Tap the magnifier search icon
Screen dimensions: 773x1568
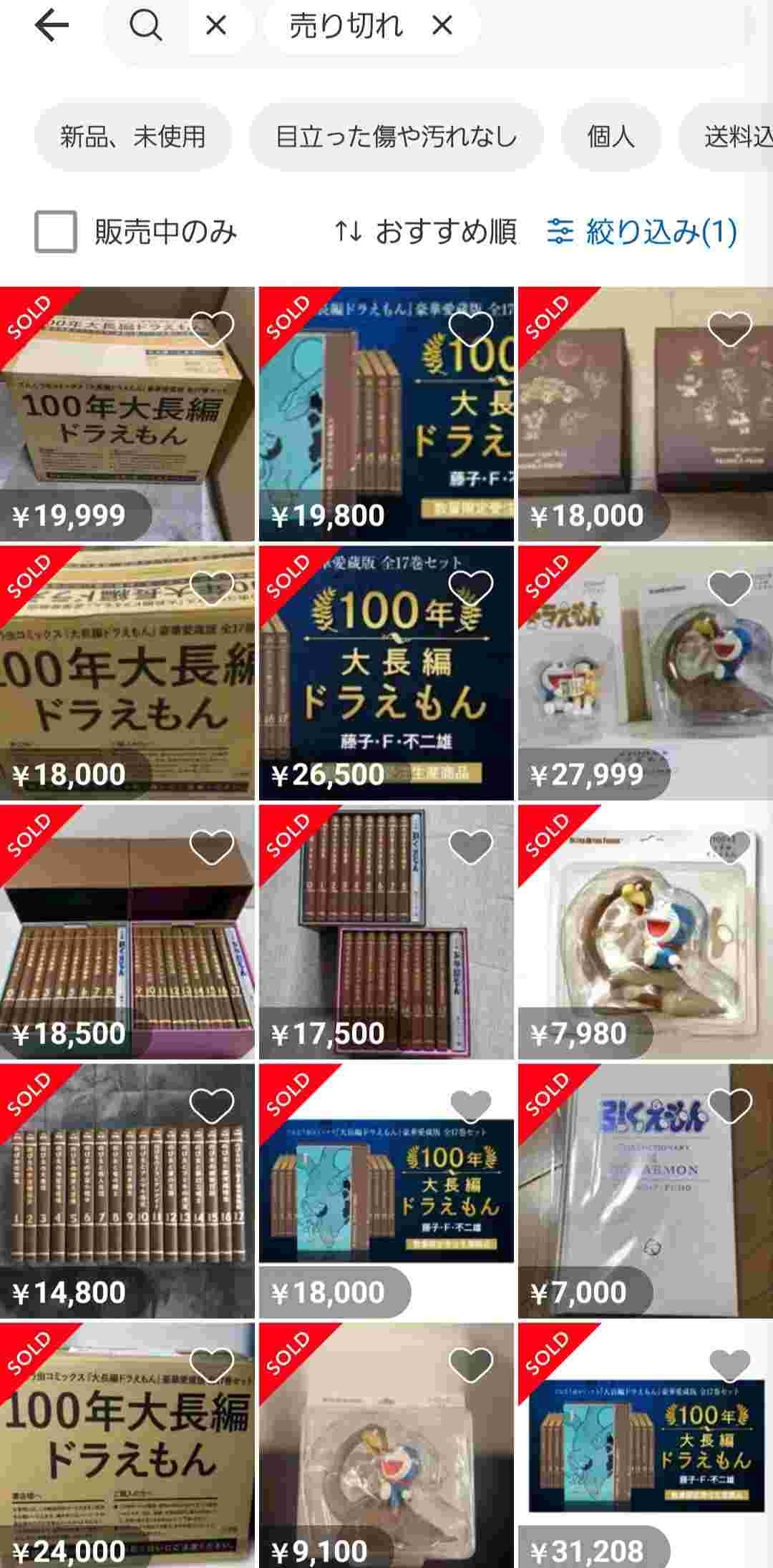145,26
